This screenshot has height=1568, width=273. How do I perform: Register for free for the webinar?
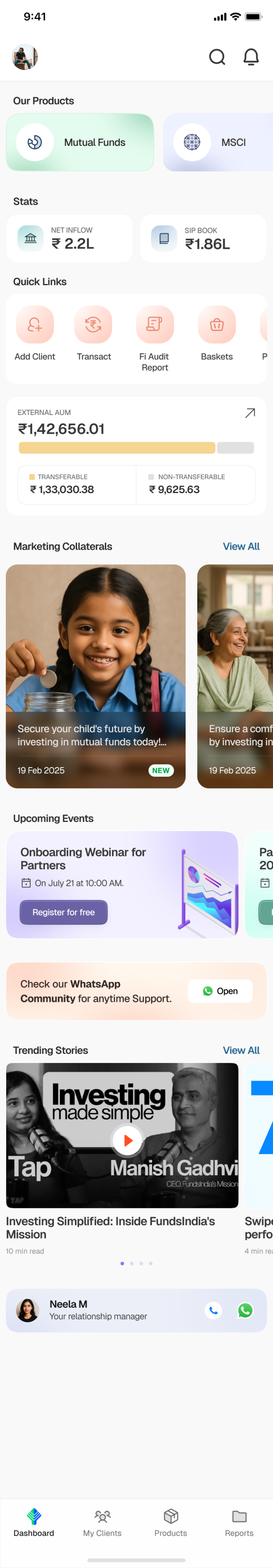[x=63, y=912]
